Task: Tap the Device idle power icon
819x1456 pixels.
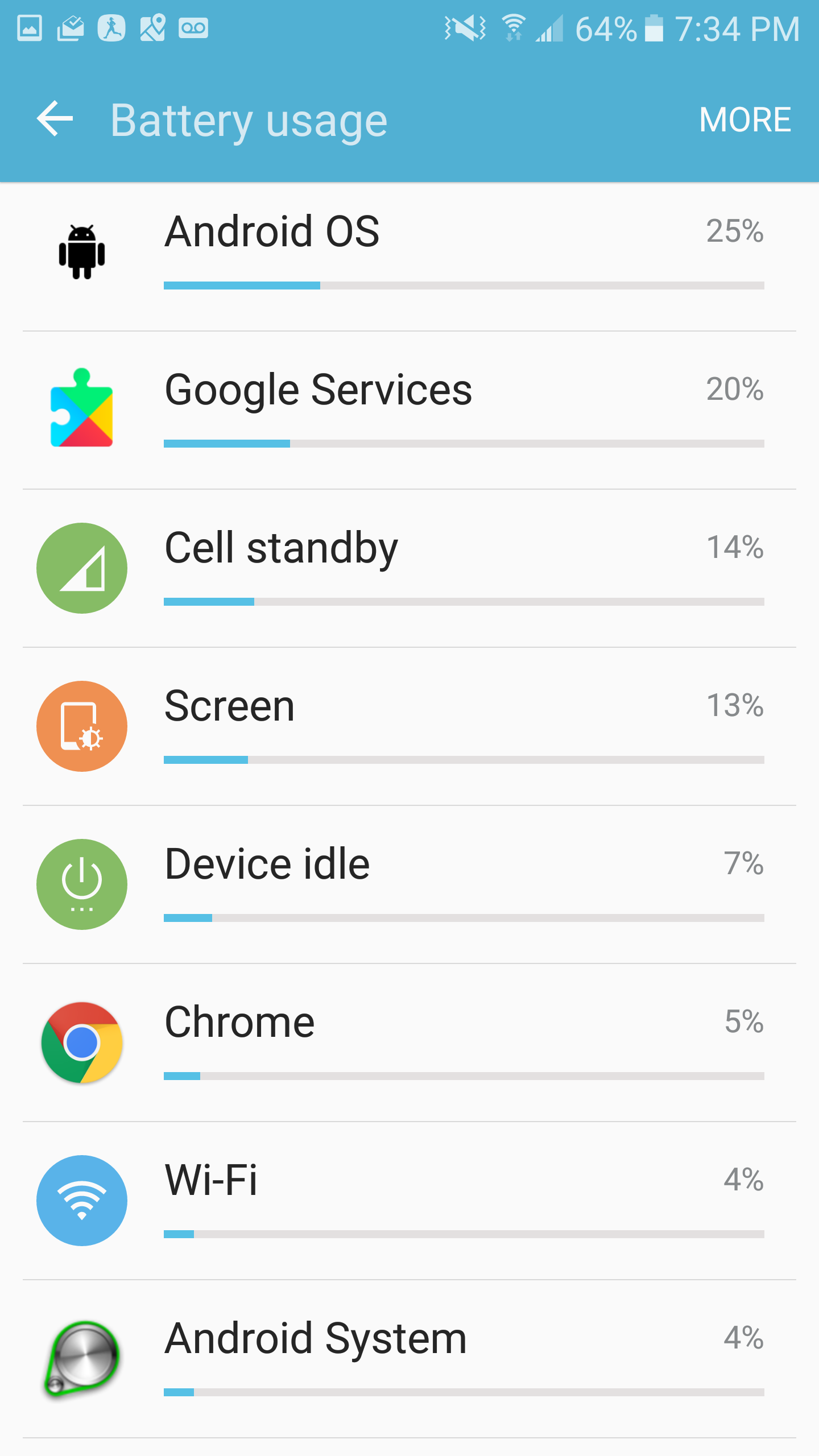Action: (x=81, y=884)
